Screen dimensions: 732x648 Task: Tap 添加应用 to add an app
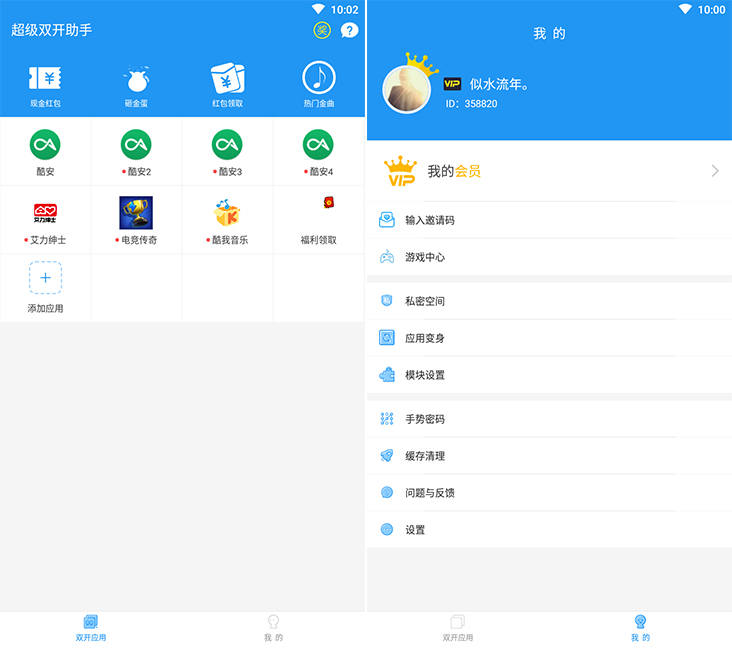point(45,287)
